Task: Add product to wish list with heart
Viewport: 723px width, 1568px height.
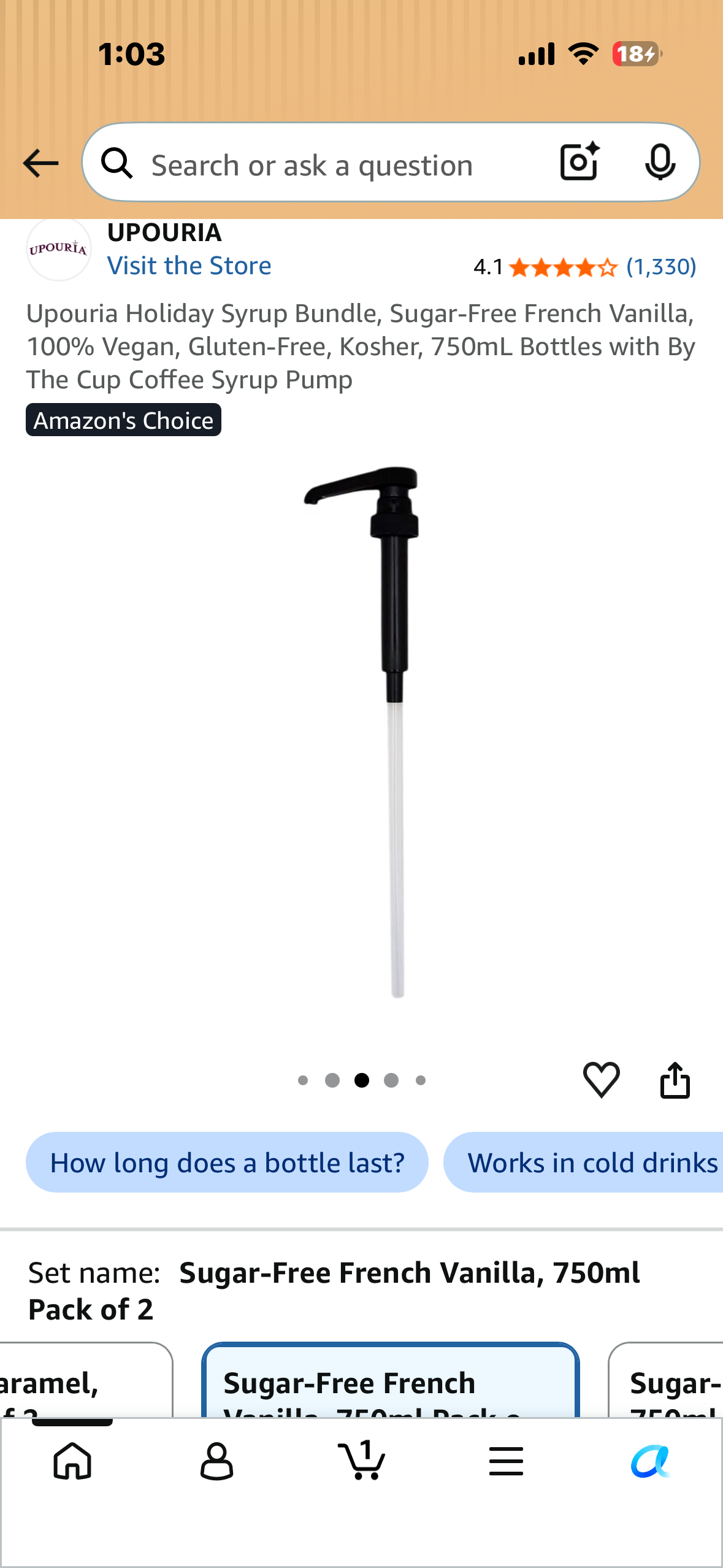Action: [601, 1079]
